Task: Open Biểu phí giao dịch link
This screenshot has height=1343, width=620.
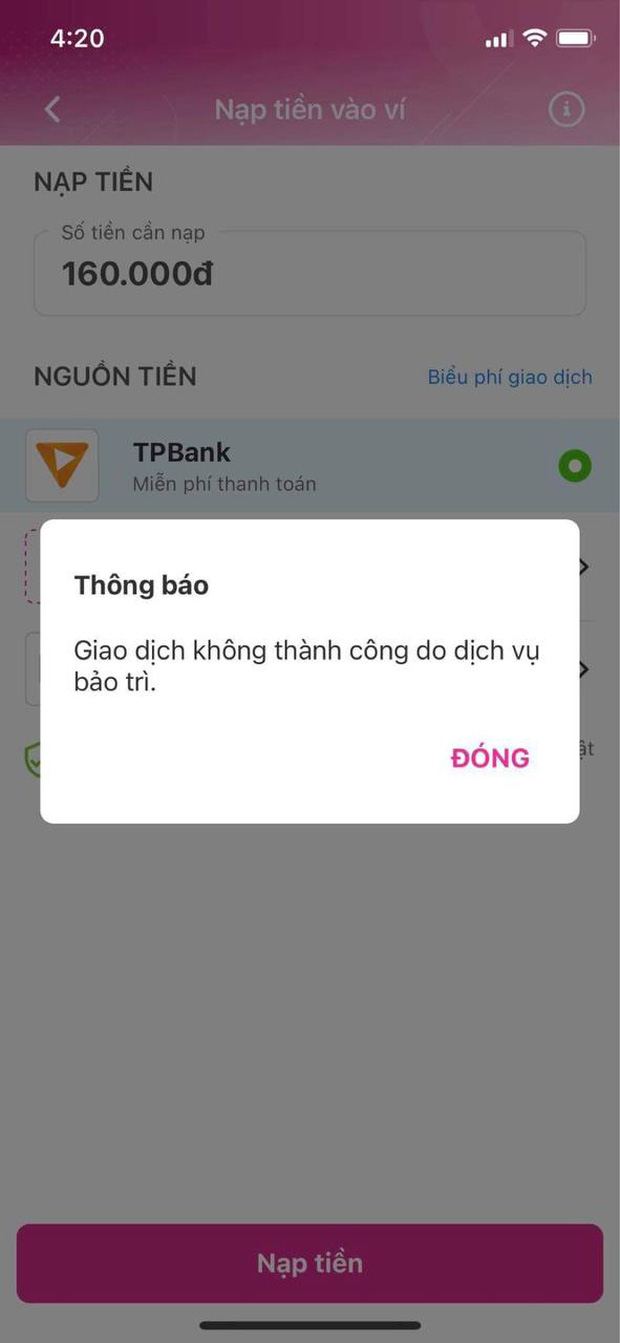Action: [x=509, y=377]
